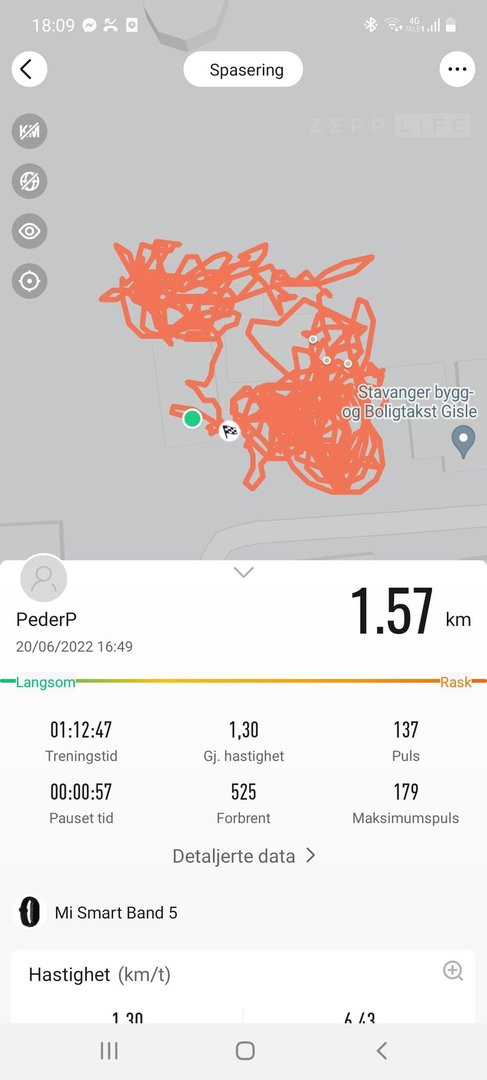Image resolution: width=487 pixels, height=1080 pixels.
Task: Go to the Android home screen
Action: pyautogui.click(x=245, y=1050)
